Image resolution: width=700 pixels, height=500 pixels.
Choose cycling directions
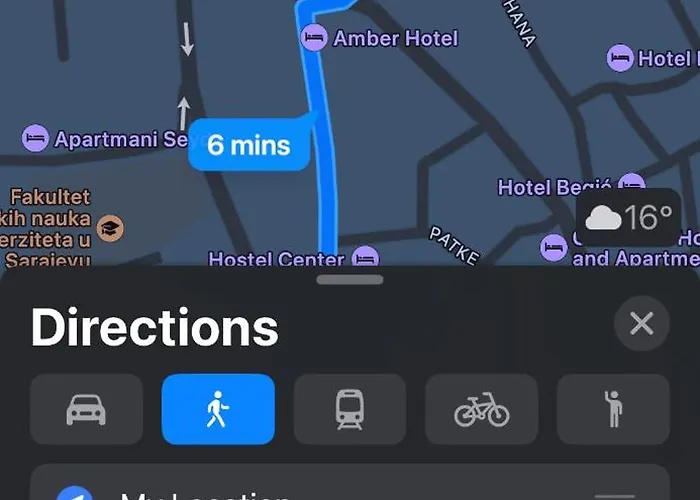pos(481,409)
